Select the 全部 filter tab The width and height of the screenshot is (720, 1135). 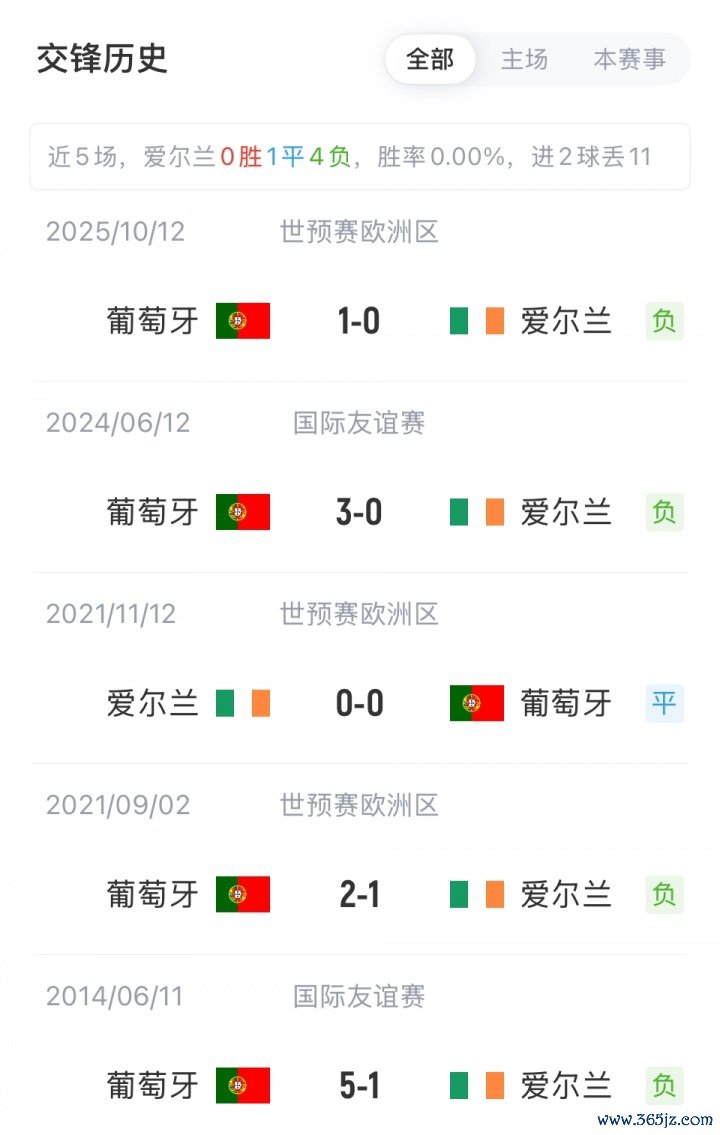(x=430, y=59)
